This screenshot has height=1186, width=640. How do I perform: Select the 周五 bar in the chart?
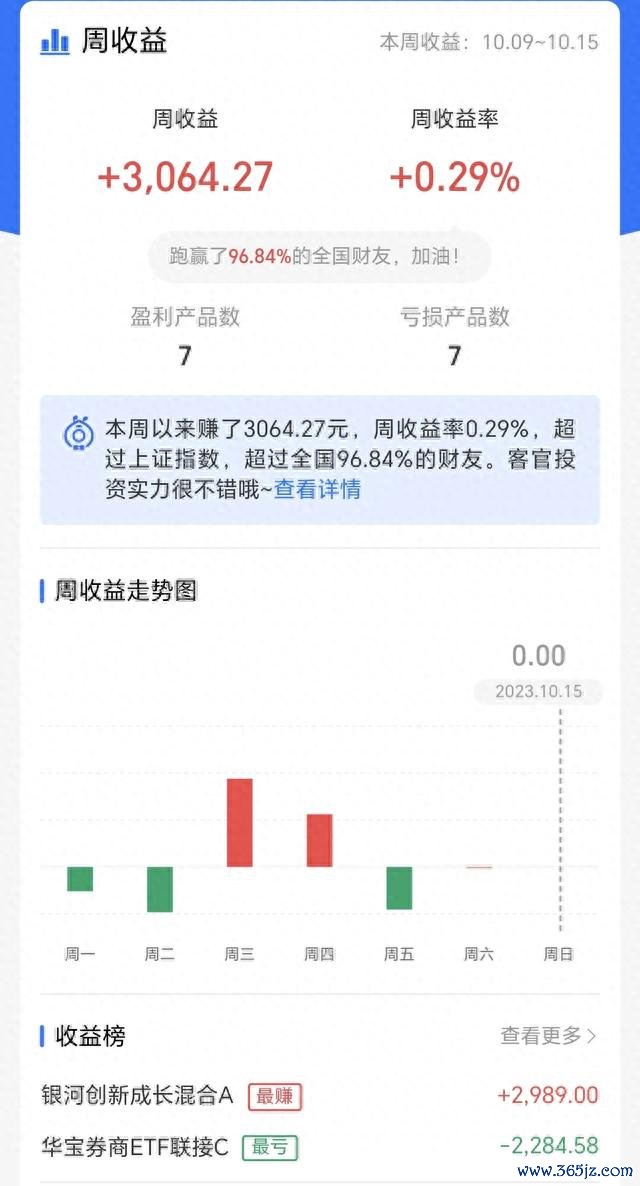coord(399,888)
